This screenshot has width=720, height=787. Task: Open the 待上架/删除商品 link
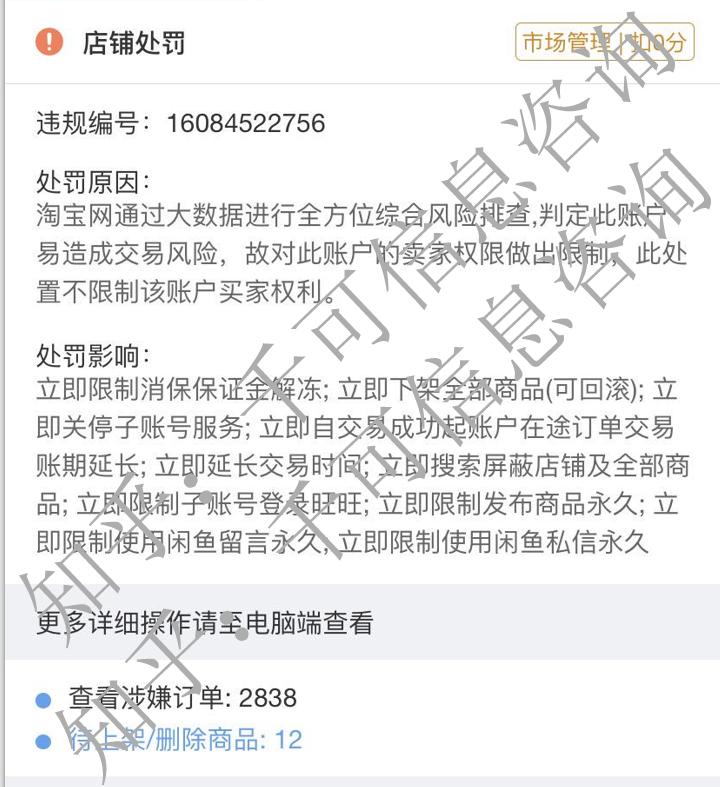pos(185,741)
